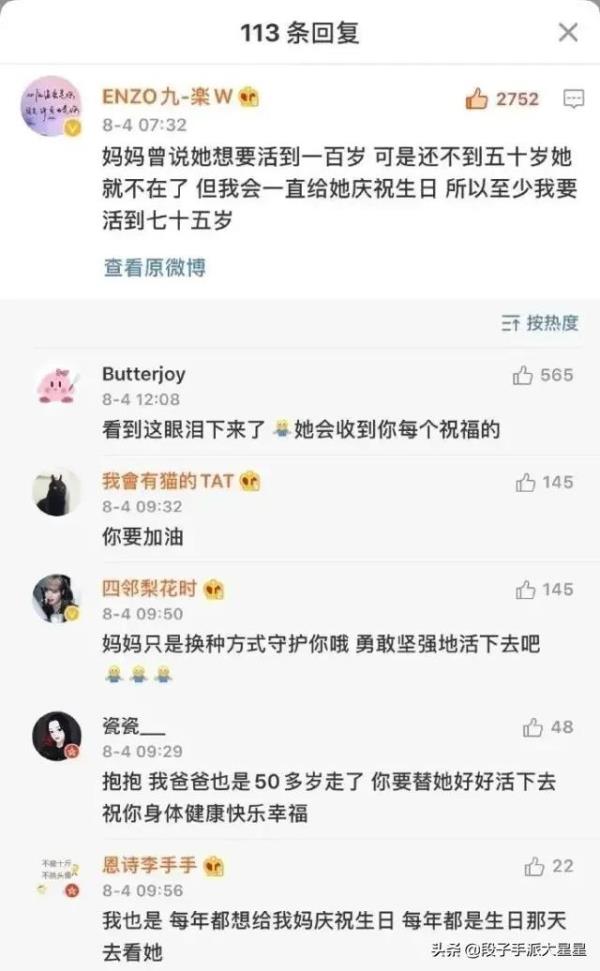Open the avatar of 我會有猫的TAT

point(57,493)
